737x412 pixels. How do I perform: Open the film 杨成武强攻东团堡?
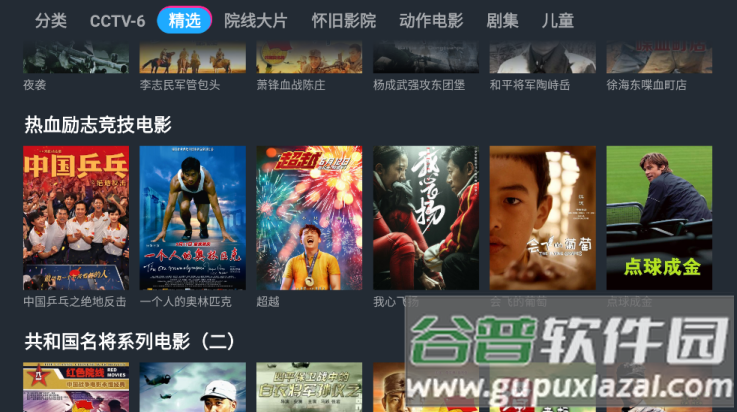426,60
